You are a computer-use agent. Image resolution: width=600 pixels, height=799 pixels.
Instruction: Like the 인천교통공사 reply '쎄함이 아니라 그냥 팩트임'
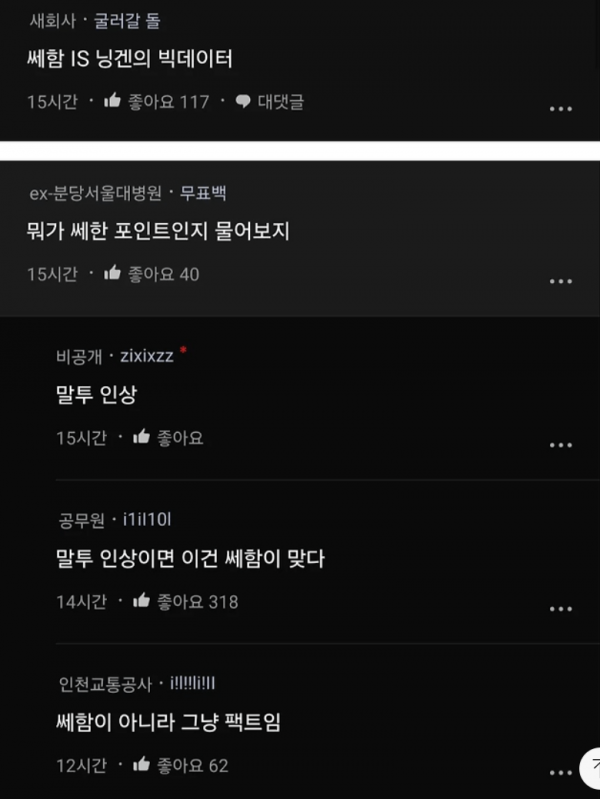[142, 765]
